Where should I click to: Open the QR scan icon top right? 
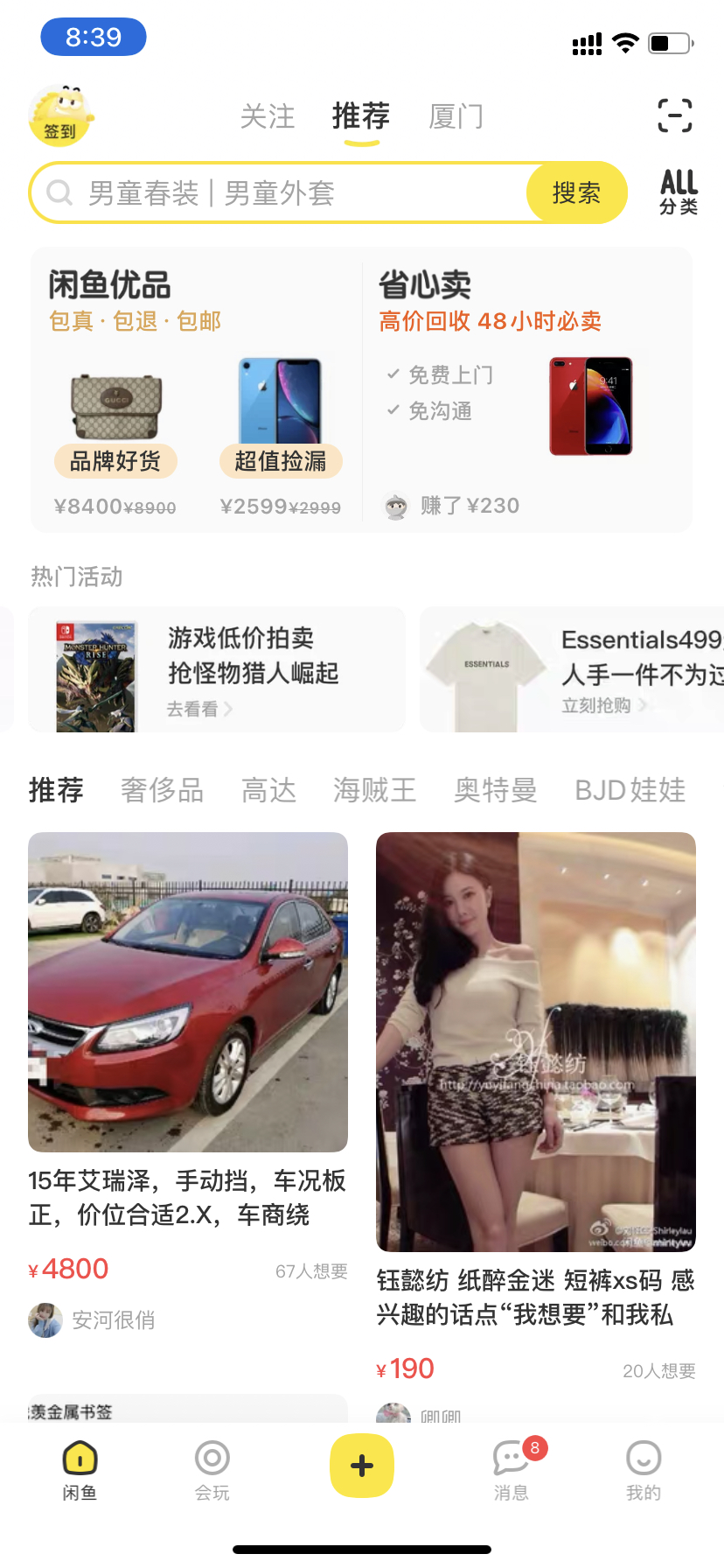673,115
